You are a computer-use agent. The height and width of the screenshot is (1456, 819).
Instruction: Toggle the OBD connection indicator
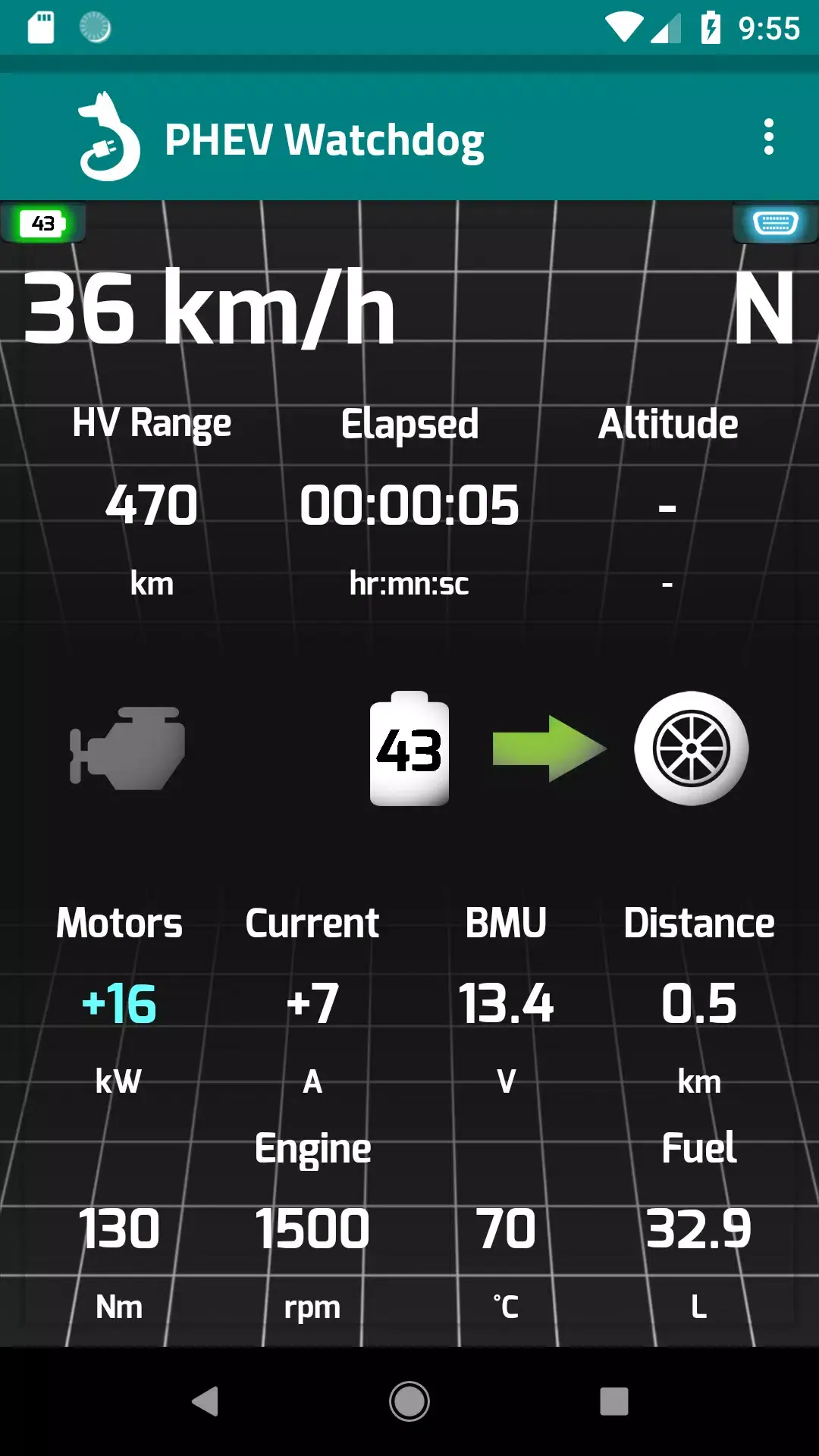click(775, 223)
